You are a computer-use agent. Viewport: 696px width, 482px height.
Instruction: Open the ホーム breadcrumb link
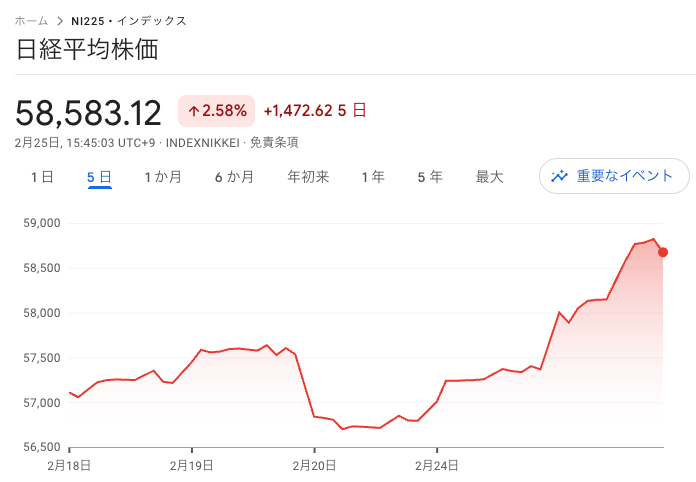[32, 20]
